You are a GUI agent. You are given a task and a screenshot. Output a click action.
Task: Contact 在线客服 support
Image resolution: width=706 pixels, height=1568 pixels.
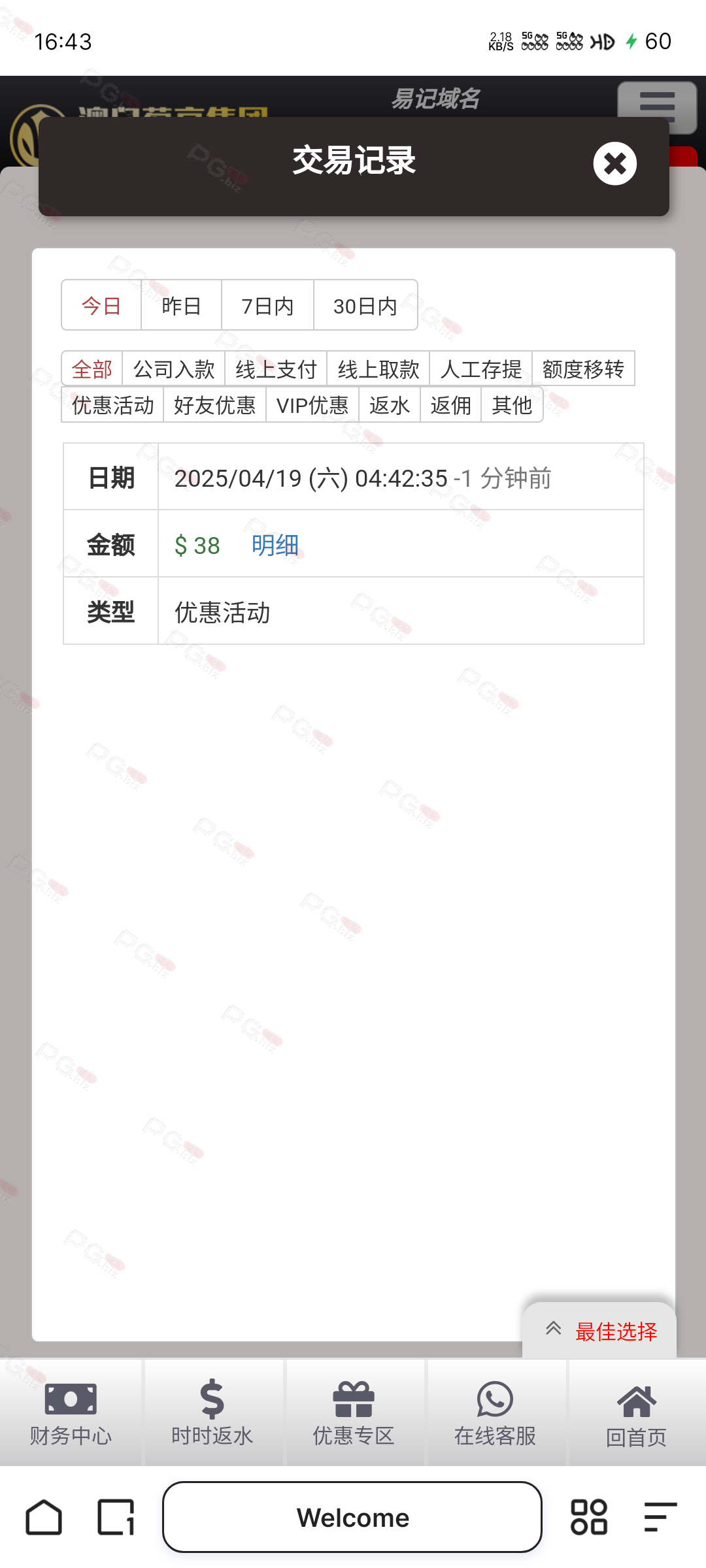pos(495,1413)
